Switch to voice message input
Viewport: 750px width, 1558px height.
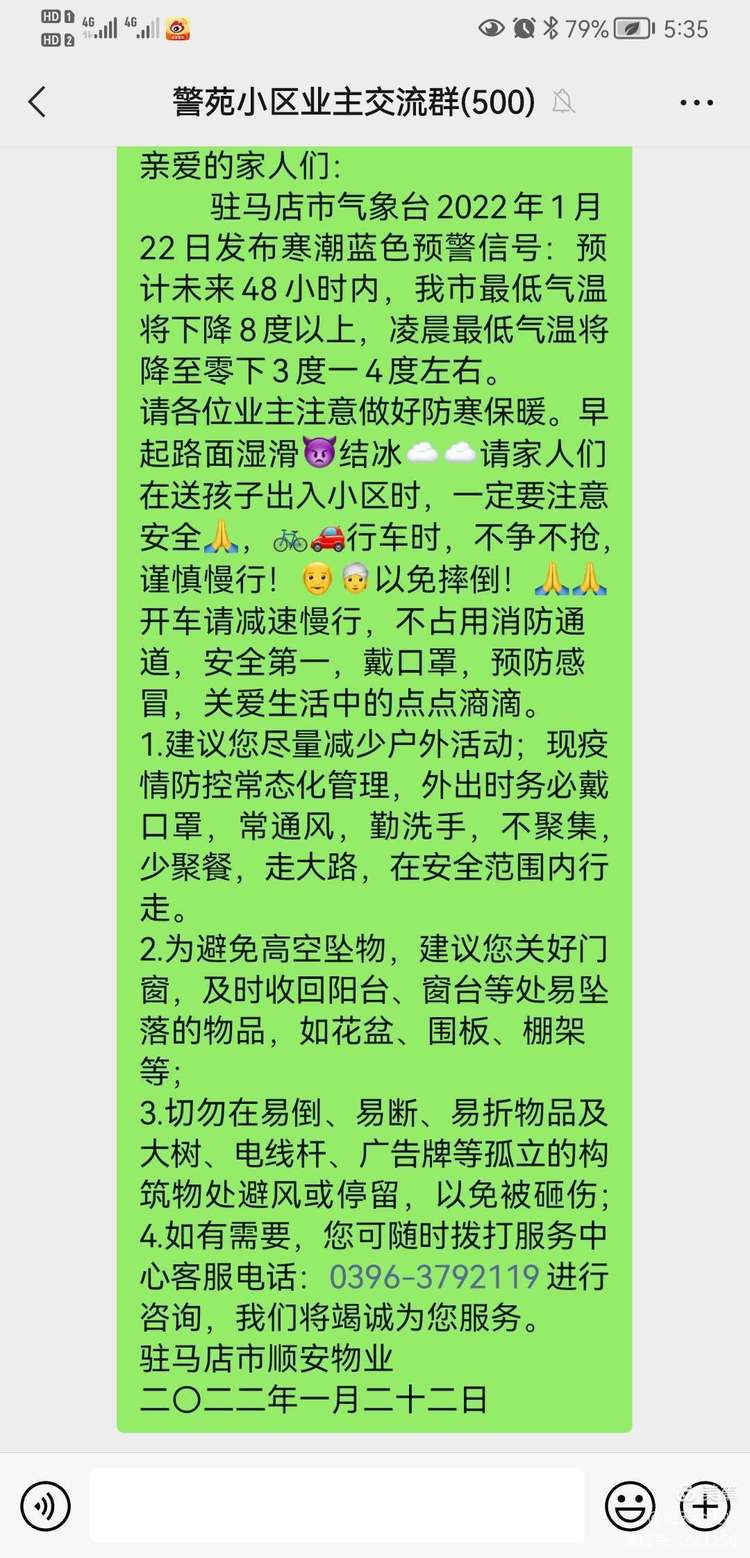click(46, 1505)
